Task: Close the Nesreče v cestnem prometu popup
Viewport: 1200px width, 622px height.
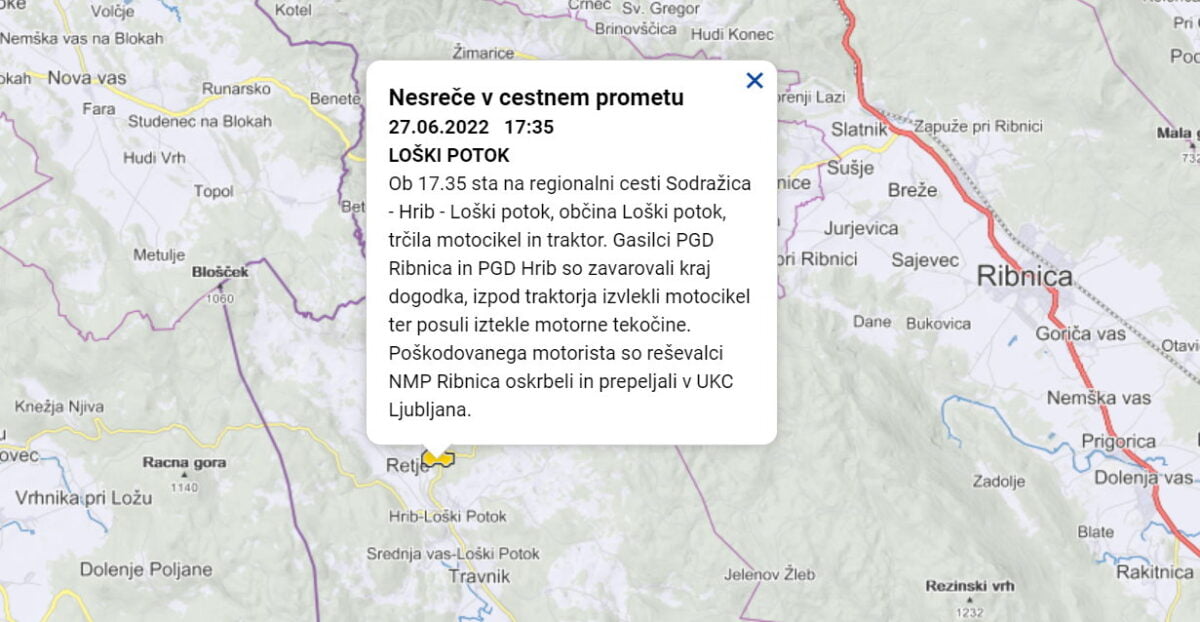Action: pos(754,81)
